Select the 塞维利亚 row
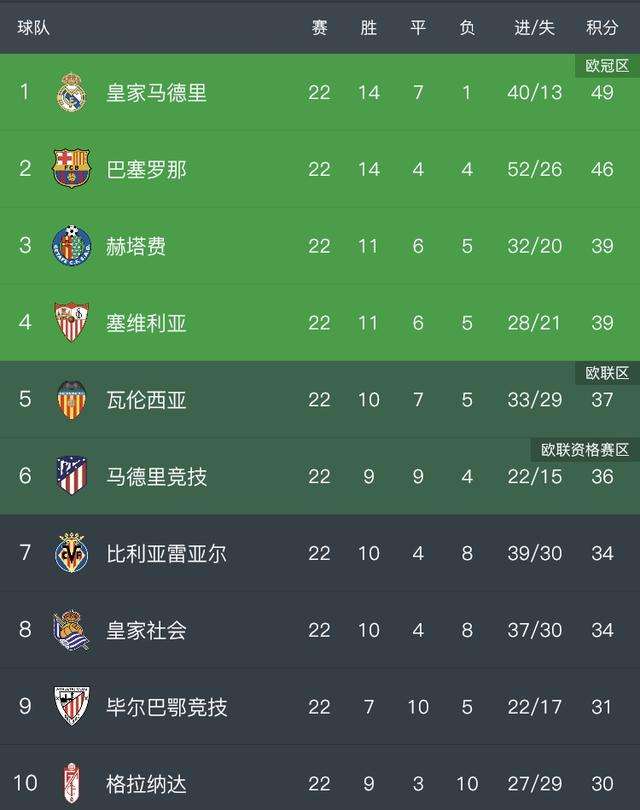The height and width of the screenshot is (810, 640). point(147,323)
